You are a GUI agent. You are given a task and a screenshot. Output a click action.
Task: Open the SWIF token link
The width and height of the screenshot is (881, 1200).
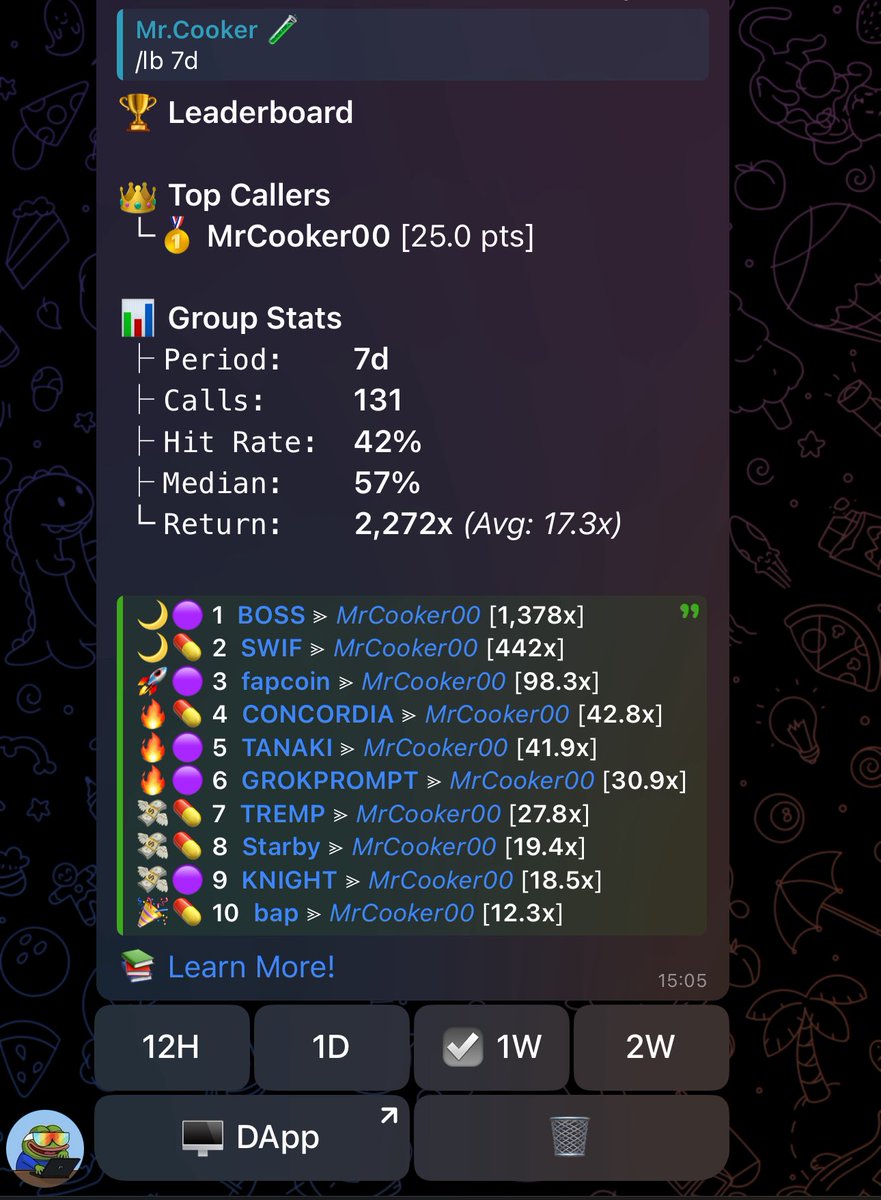pyautogui.click(x=271, y=648)
